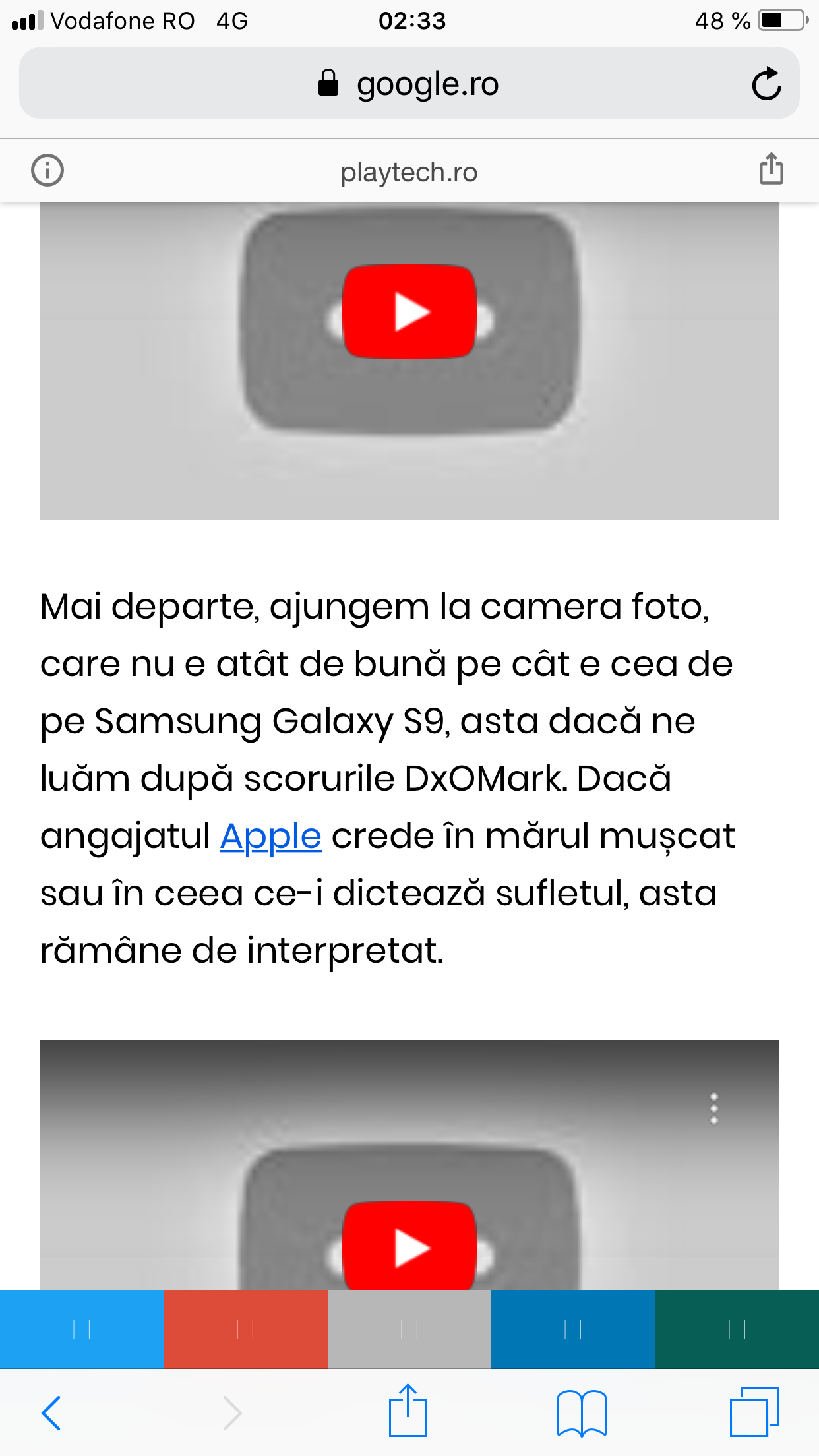Tap the dark green share button
Viewport: 819px width, 1456px height.
[737, 1329]
